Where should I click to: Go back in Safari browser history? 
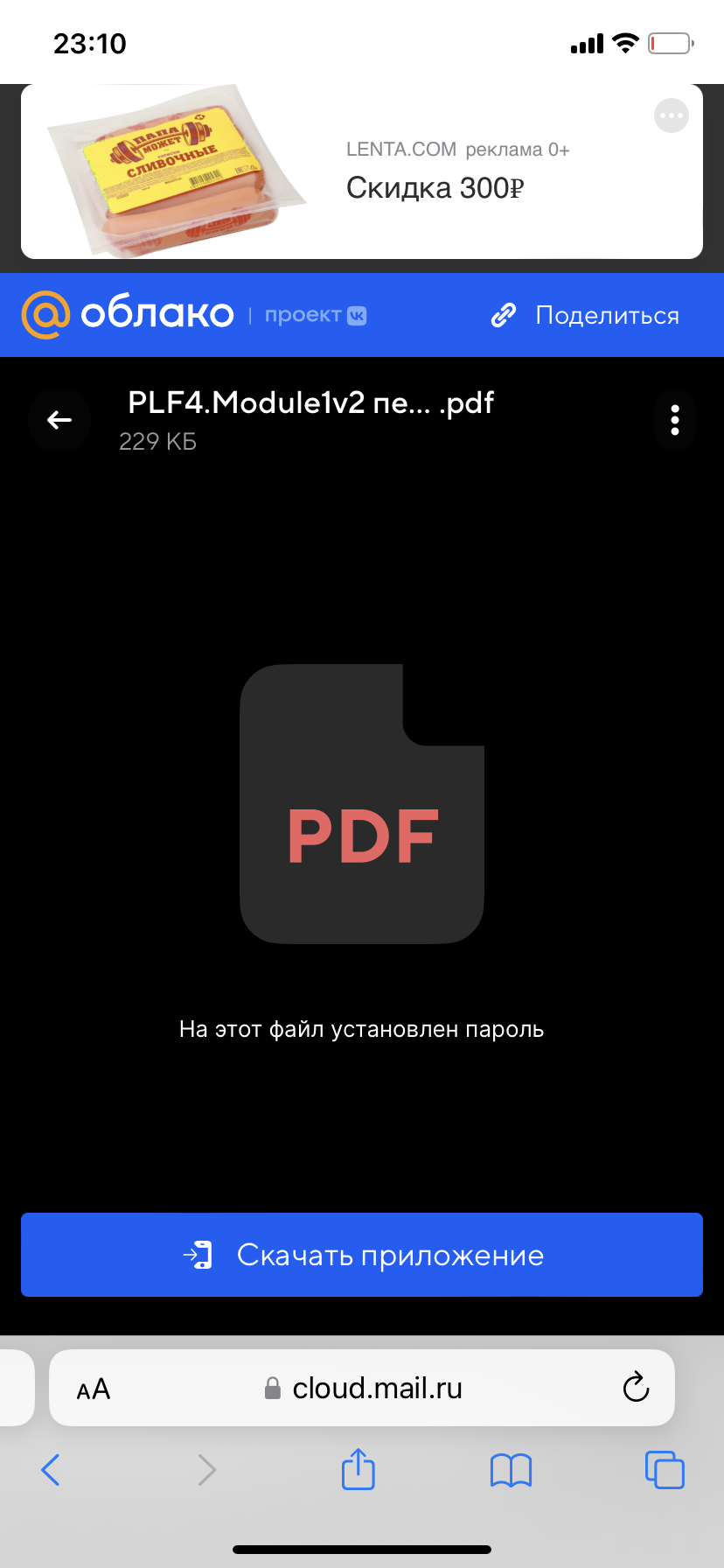pos(51,1470)
